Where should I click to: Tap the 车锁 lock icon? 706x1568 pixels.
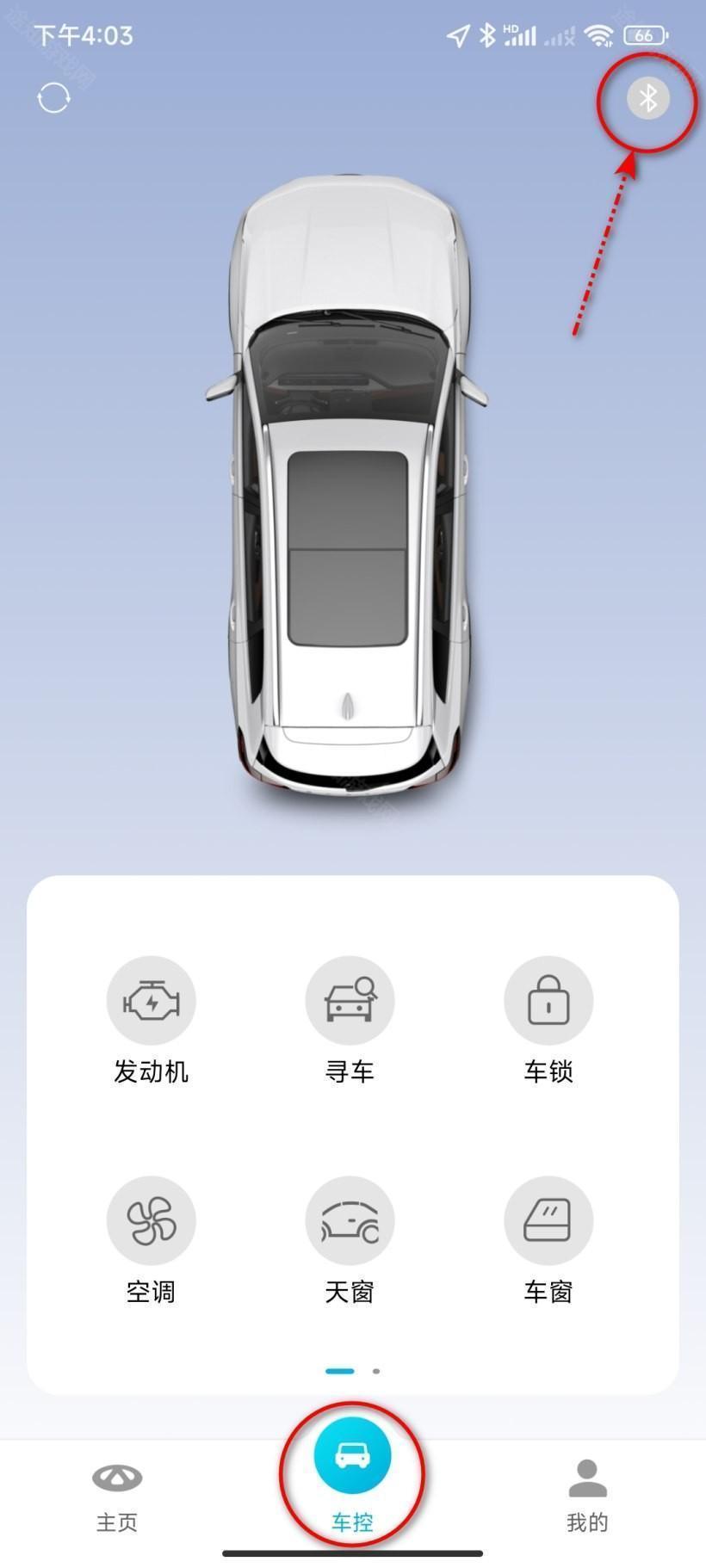click(548, 1000)
